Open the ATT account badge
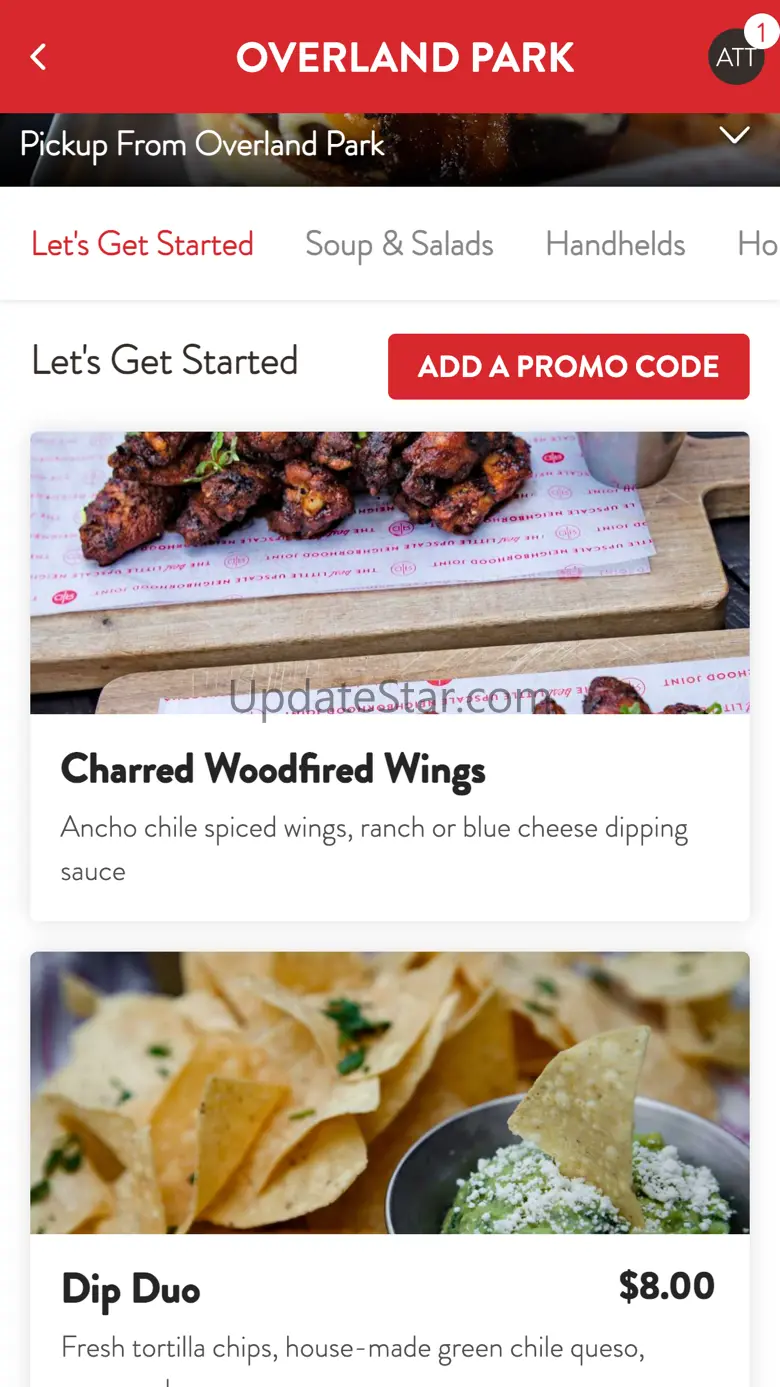 click(736, 57)
